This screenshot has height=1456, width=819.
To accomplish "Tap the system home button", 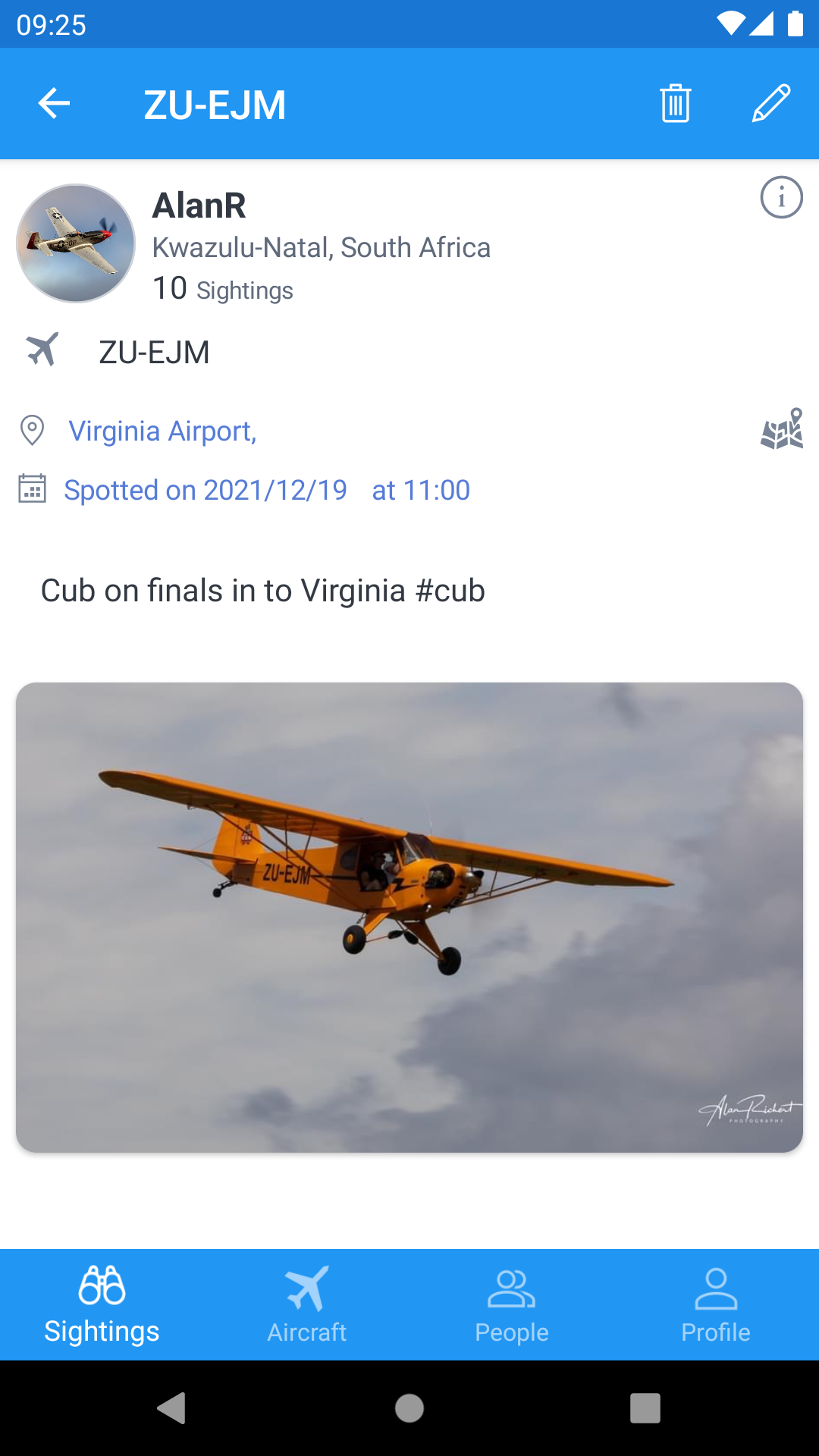I will tap(409, 1408).
